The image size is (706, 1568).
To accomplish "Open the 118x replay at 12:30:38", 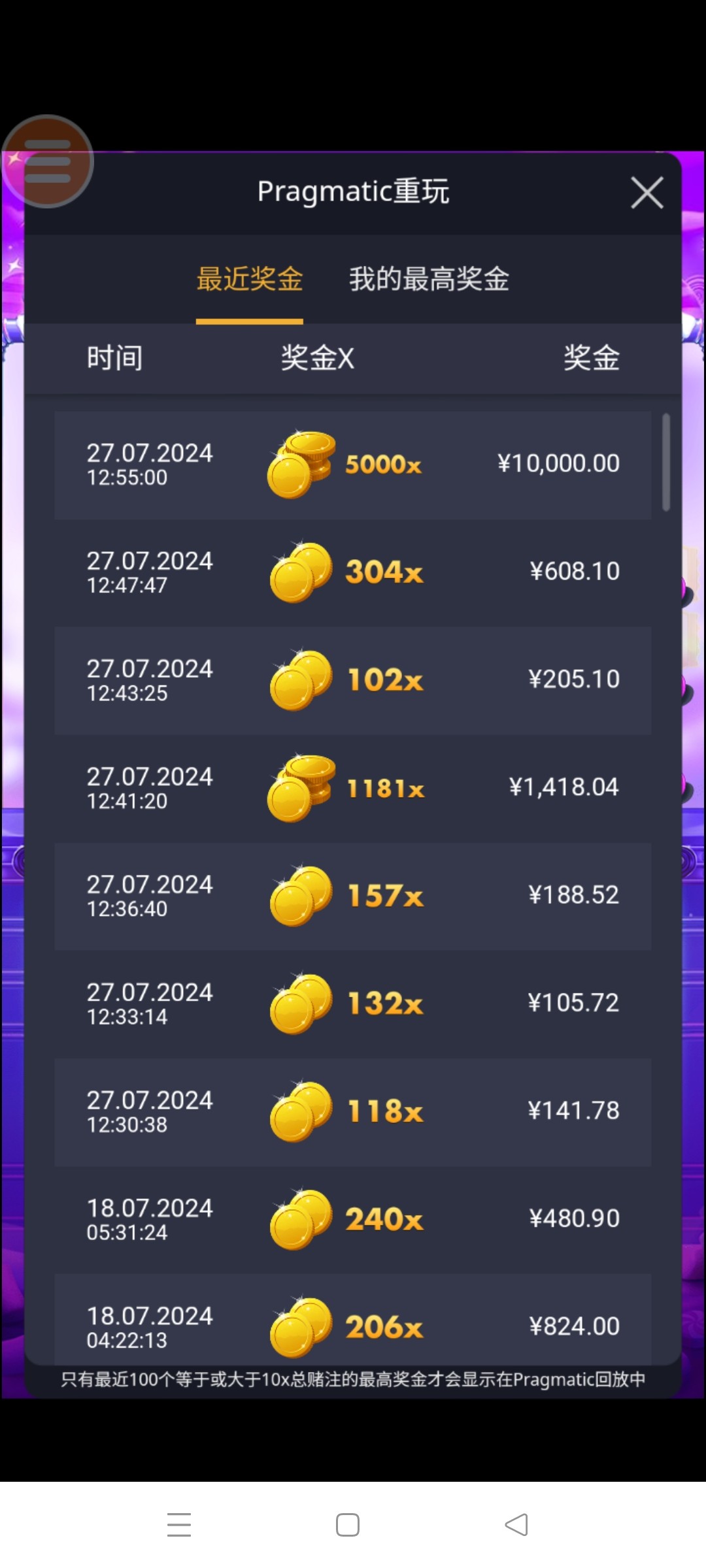I will coord(352,1111).
